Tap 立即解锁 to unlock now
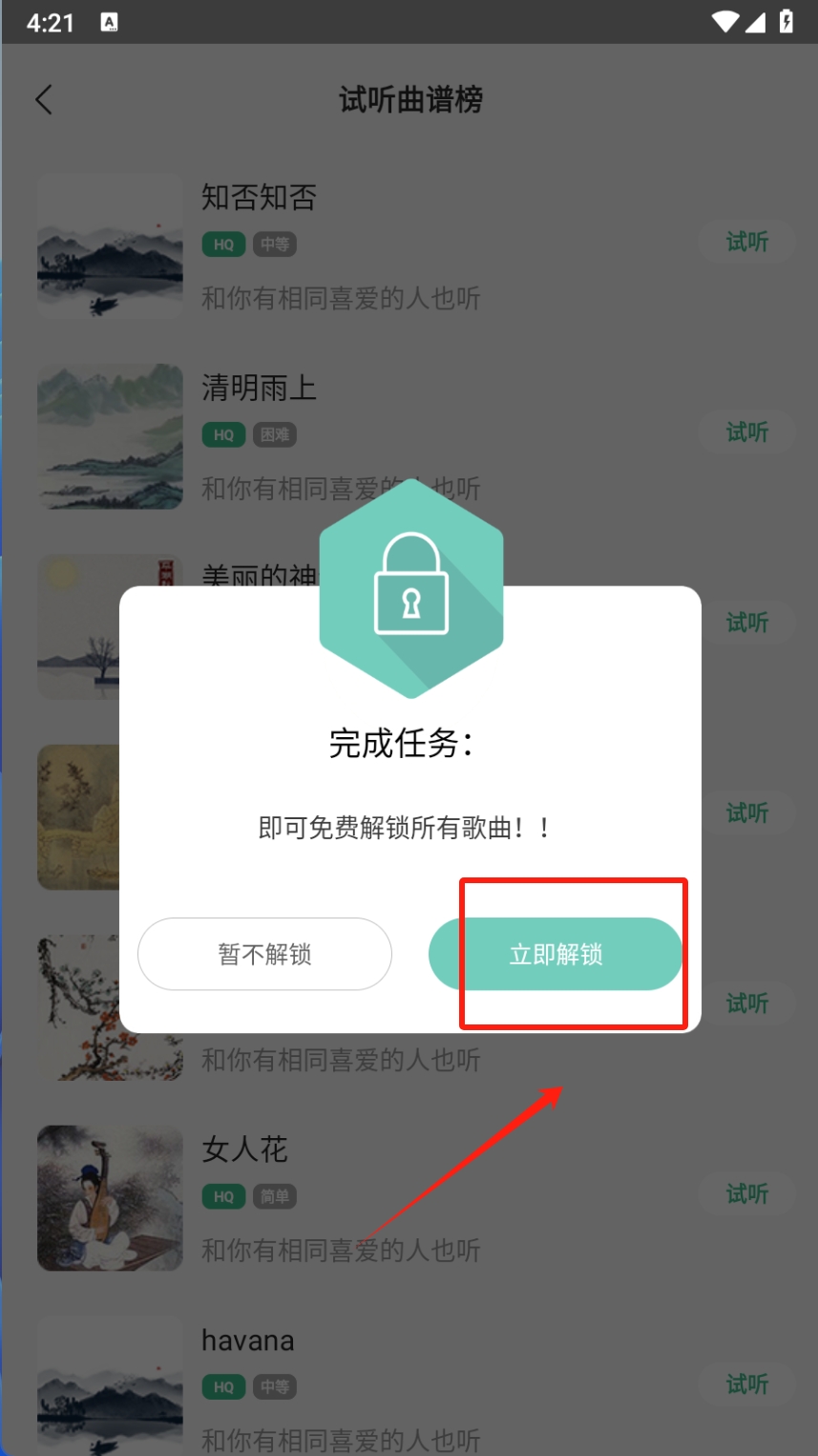The image size is (818, 1456). coord(556,954)
